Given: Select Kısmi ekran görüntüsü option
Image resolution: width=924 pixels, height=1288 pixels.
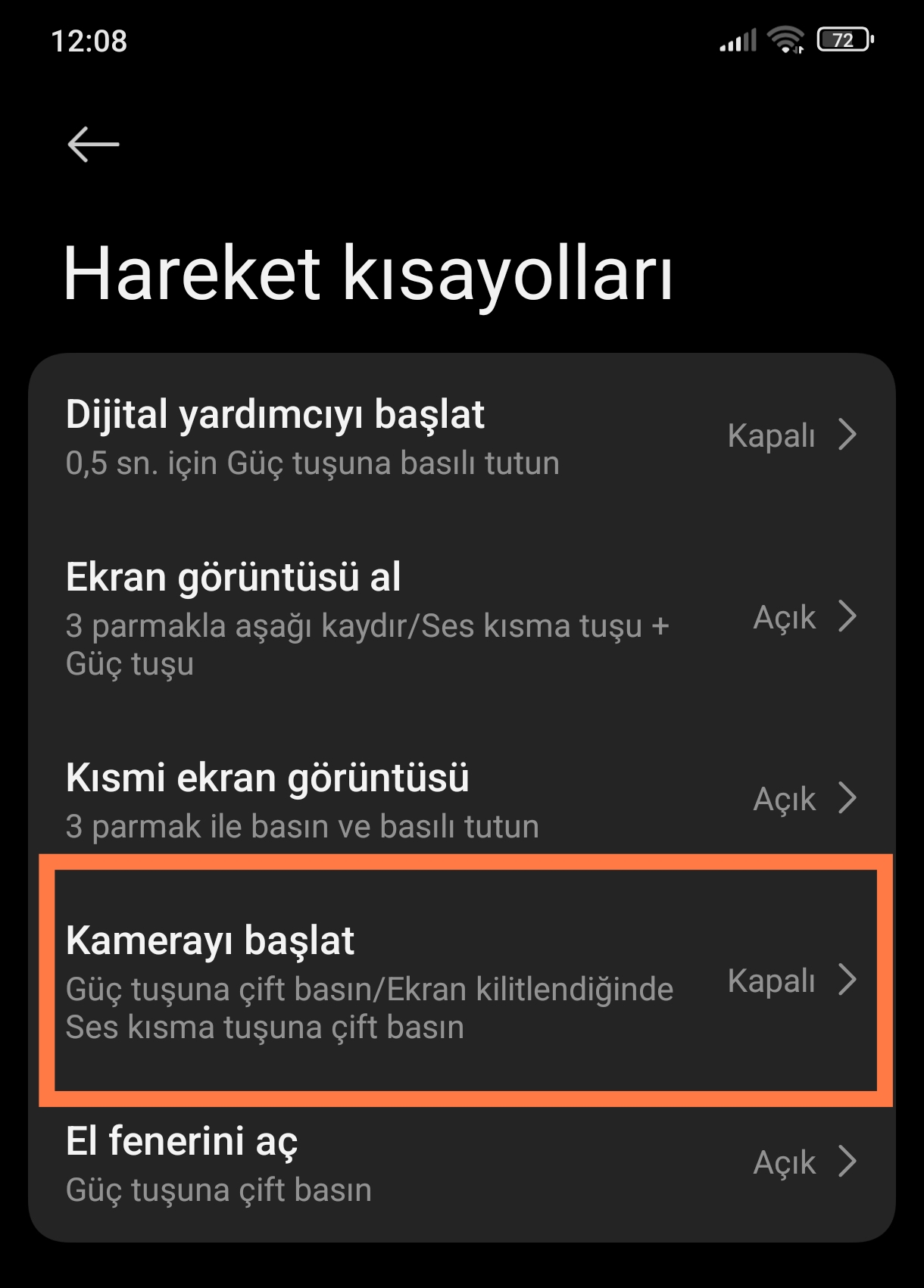Looking at the screenshot, I should tap(460, 800).
